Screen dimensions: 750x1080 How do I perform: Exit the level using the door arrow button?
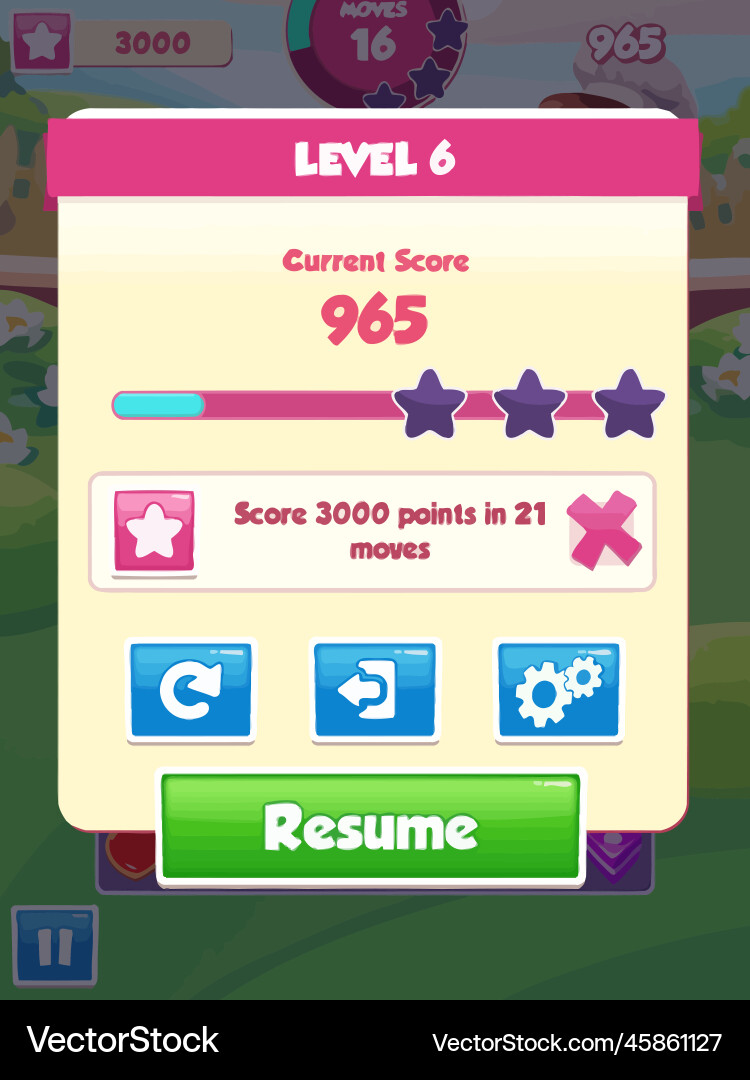coord(375,690)
